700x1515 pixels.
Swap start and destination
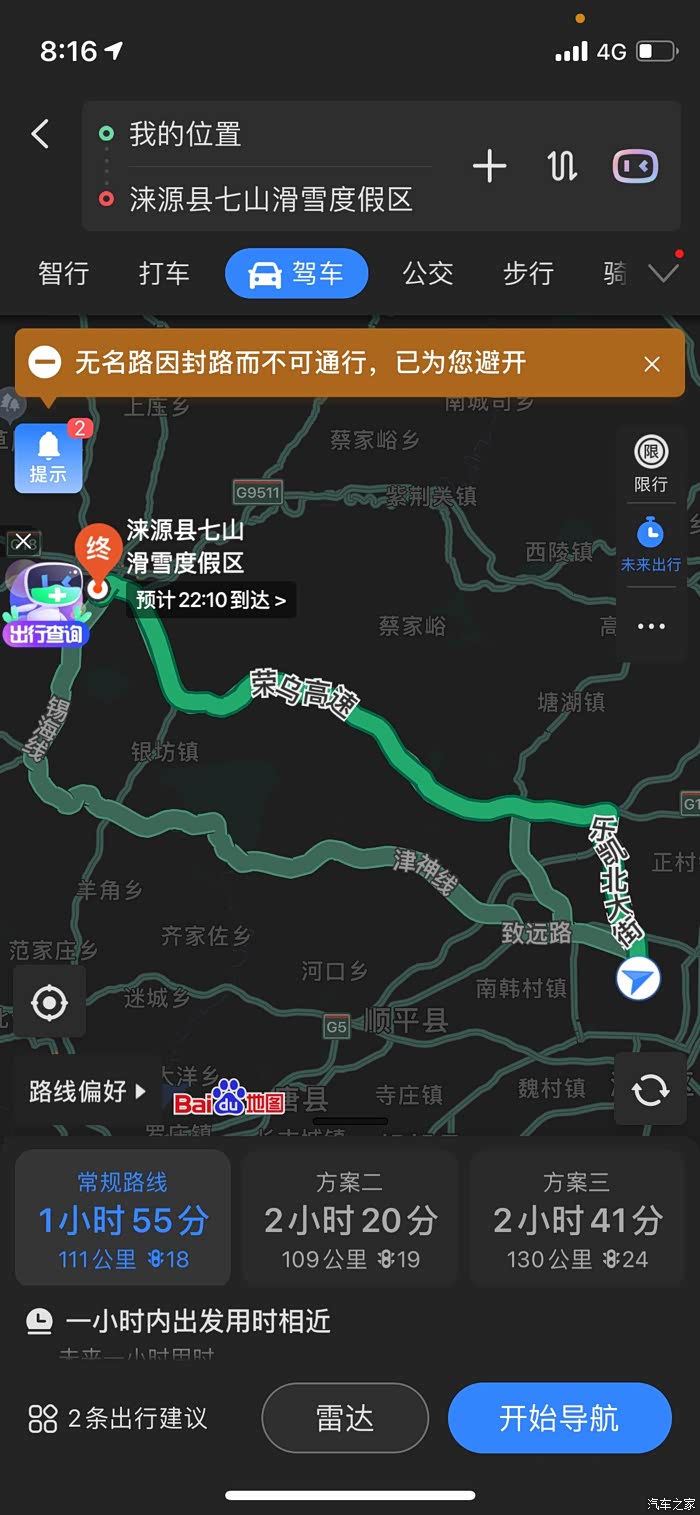pos(562,166)
